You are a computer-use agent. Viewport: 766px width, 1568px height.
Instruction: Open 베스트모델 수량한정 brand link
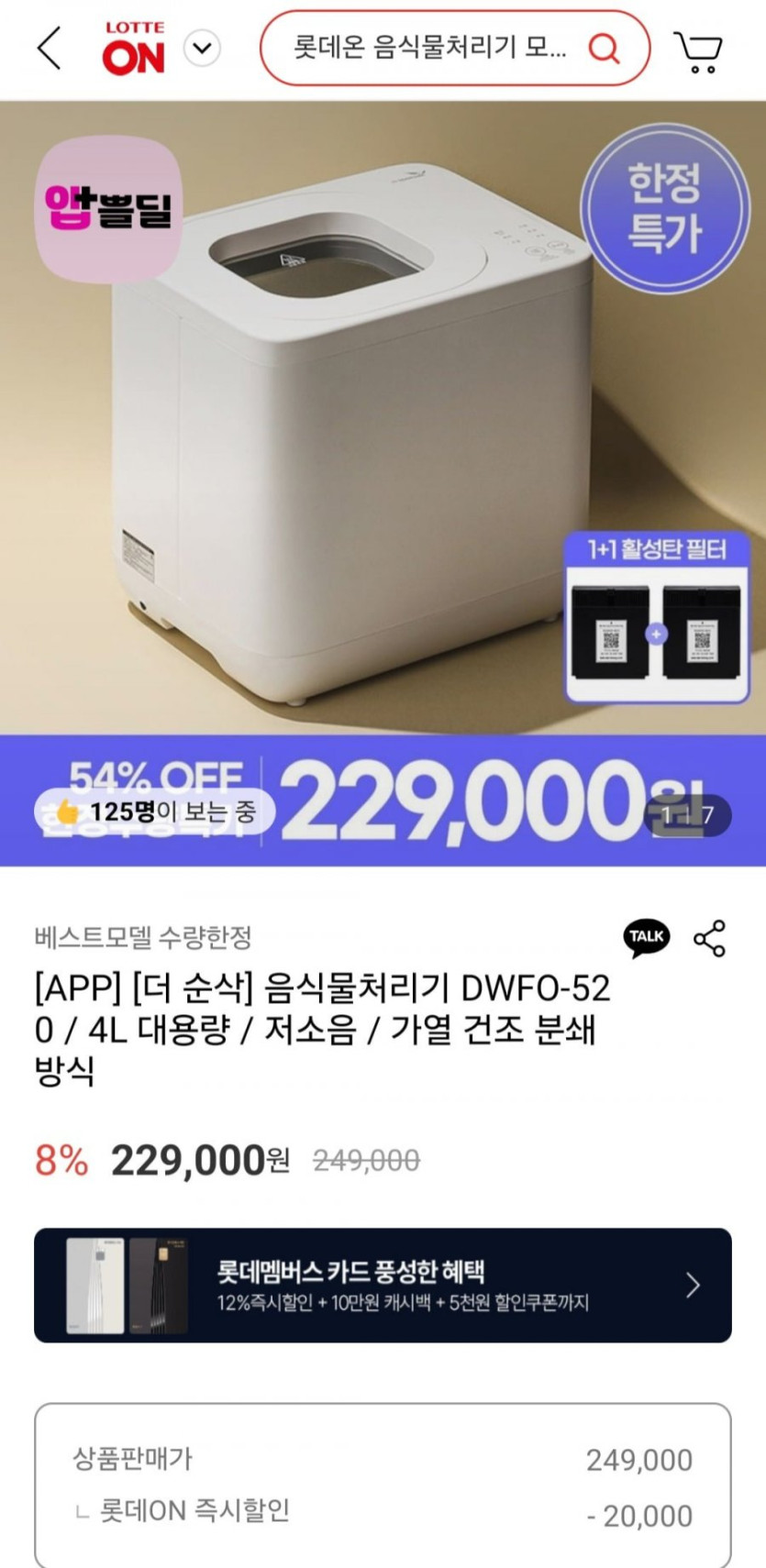(x=143, y=937)
